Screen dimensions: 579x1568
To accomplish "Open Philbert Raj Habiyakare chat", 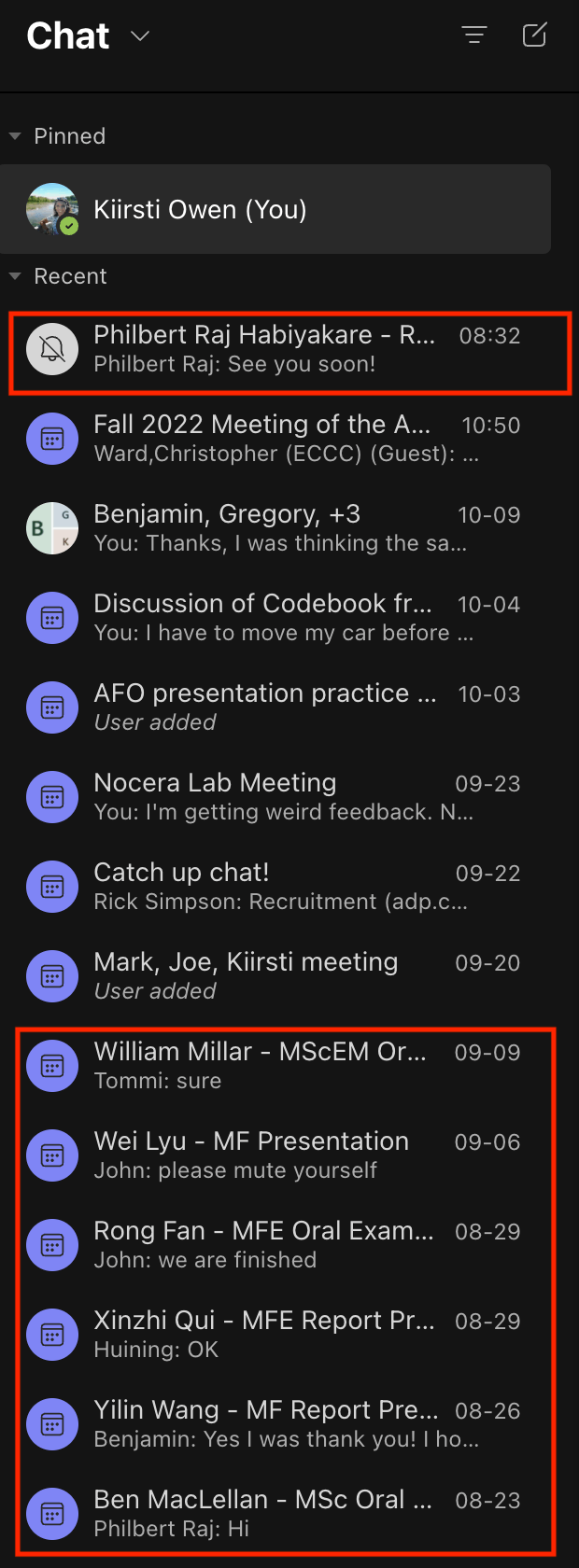I will [x=280, y=349].
